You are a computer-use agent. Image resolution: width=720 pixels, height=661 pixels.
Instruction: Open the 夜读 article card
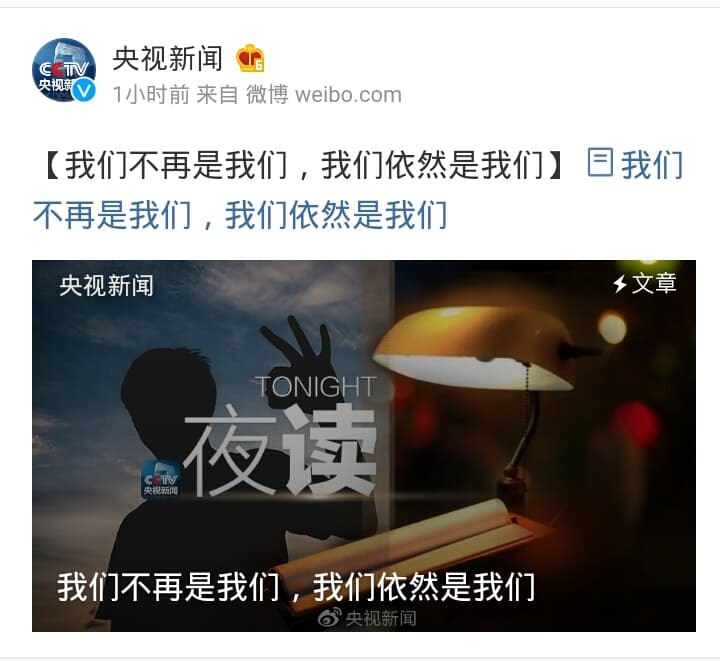(363, 445)
